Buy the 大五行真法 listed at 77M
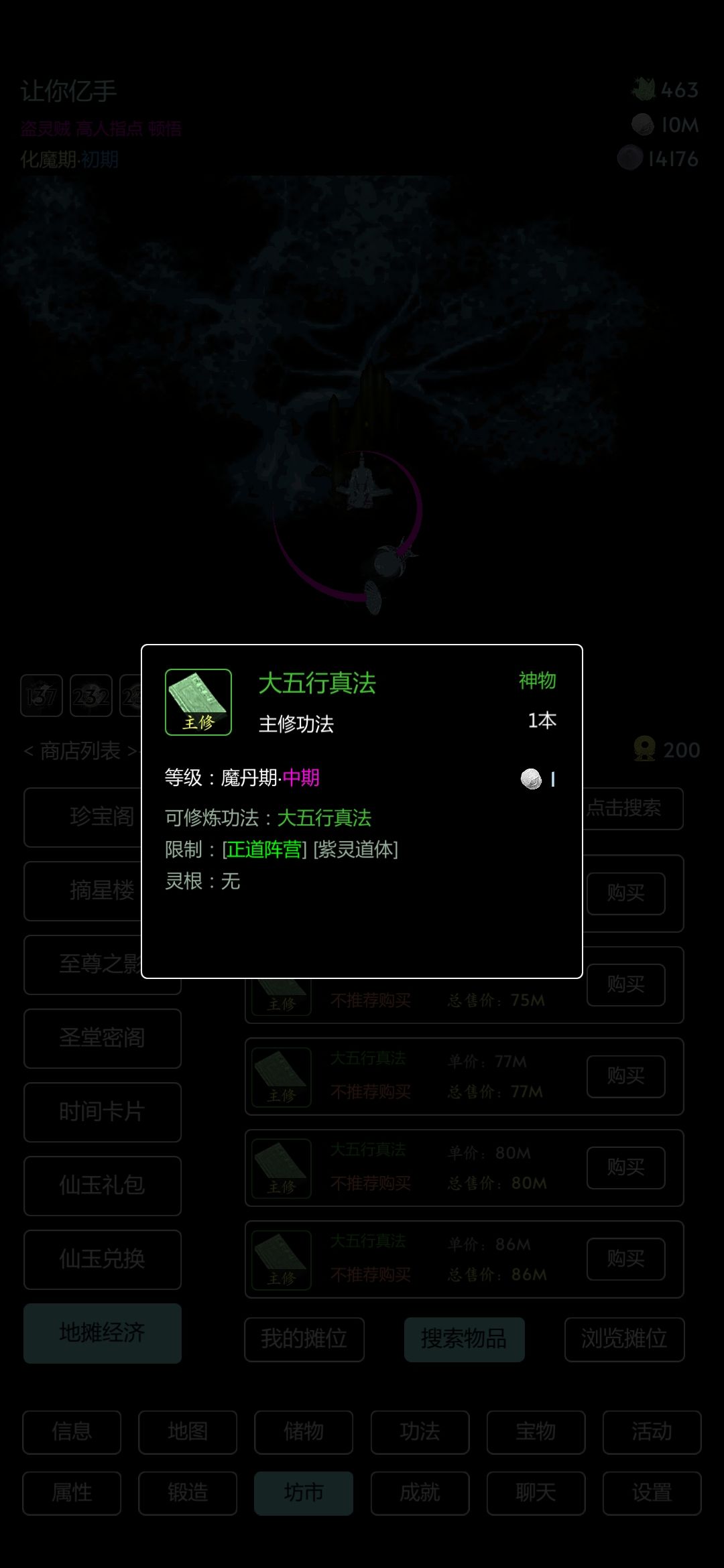This screenshot has width=724, height=1568. pyautogui.click(x=626, y=1076)
